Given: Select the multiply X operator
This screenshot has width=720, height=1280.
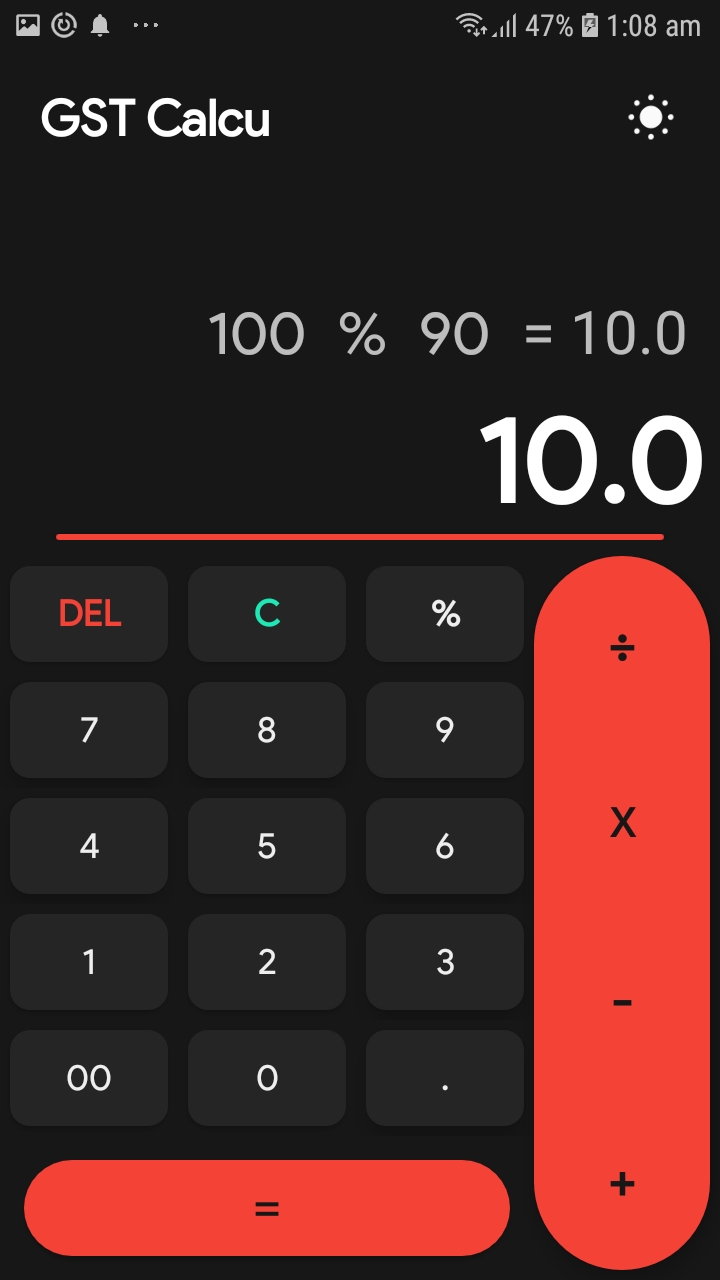Looking at the screenshot, I should click(x=622, y=823).
